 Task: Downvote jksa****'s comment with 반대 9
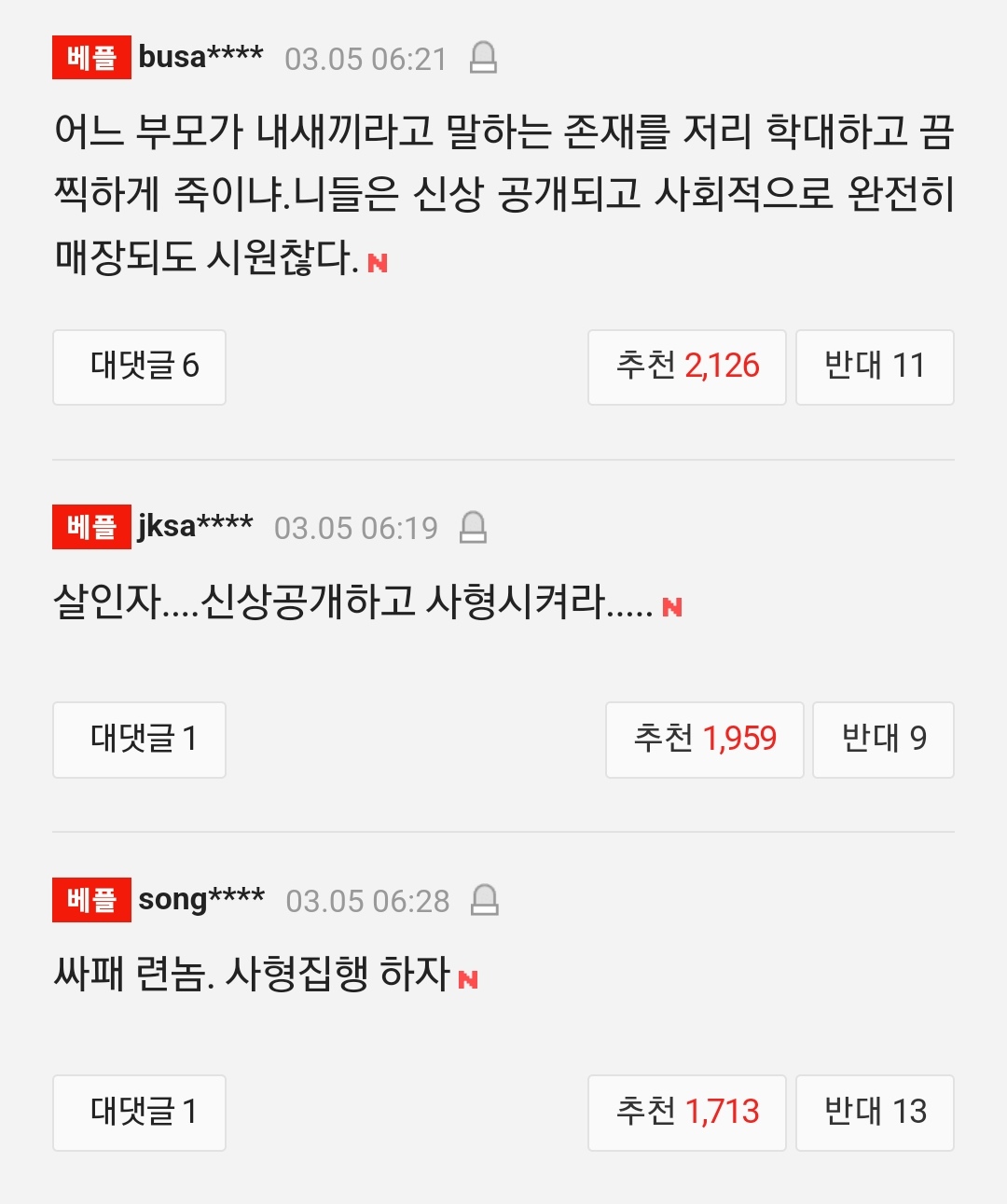882,740
